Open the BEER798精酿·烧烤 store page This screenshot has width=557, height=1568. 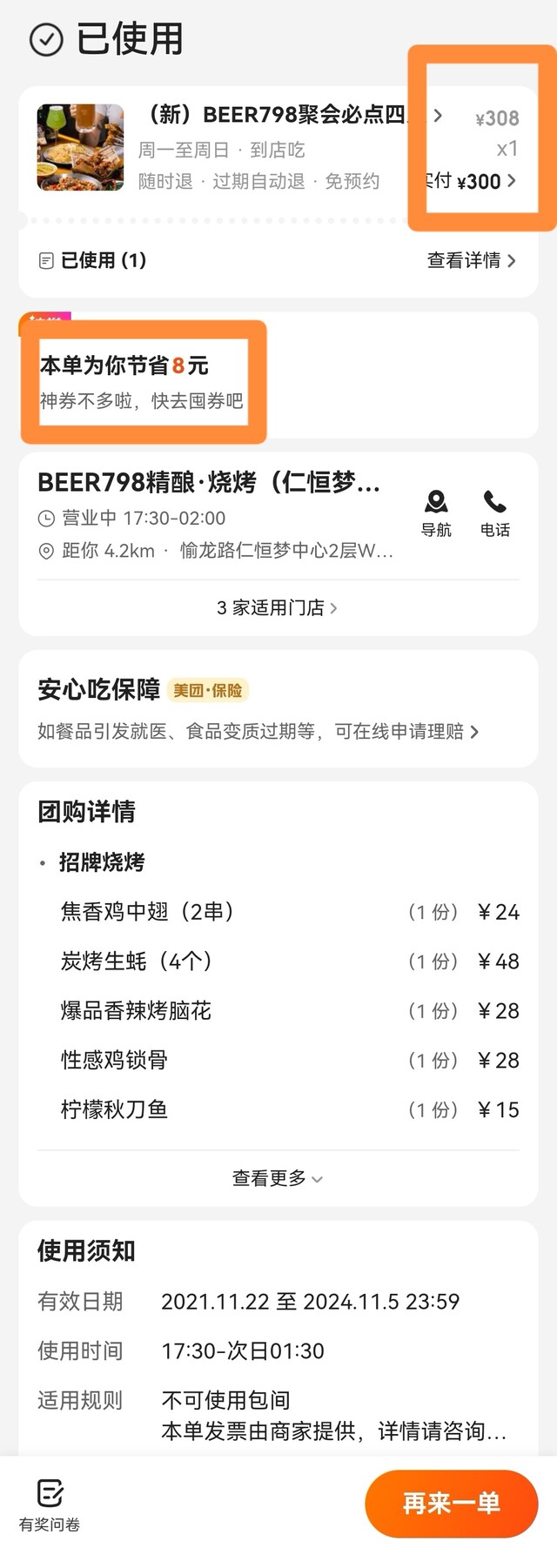pos(209,483)
